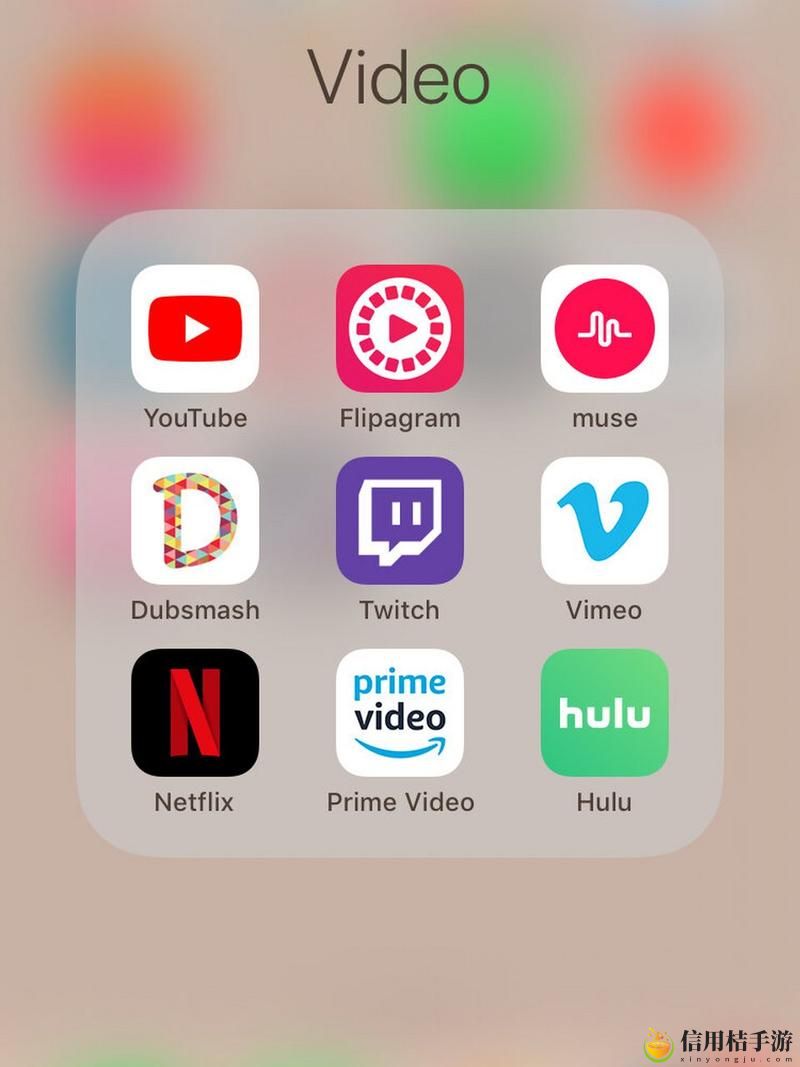Viewport: 800px width, 1067px height.
Task: Open the Hulu app
Action: pos(604,712)
